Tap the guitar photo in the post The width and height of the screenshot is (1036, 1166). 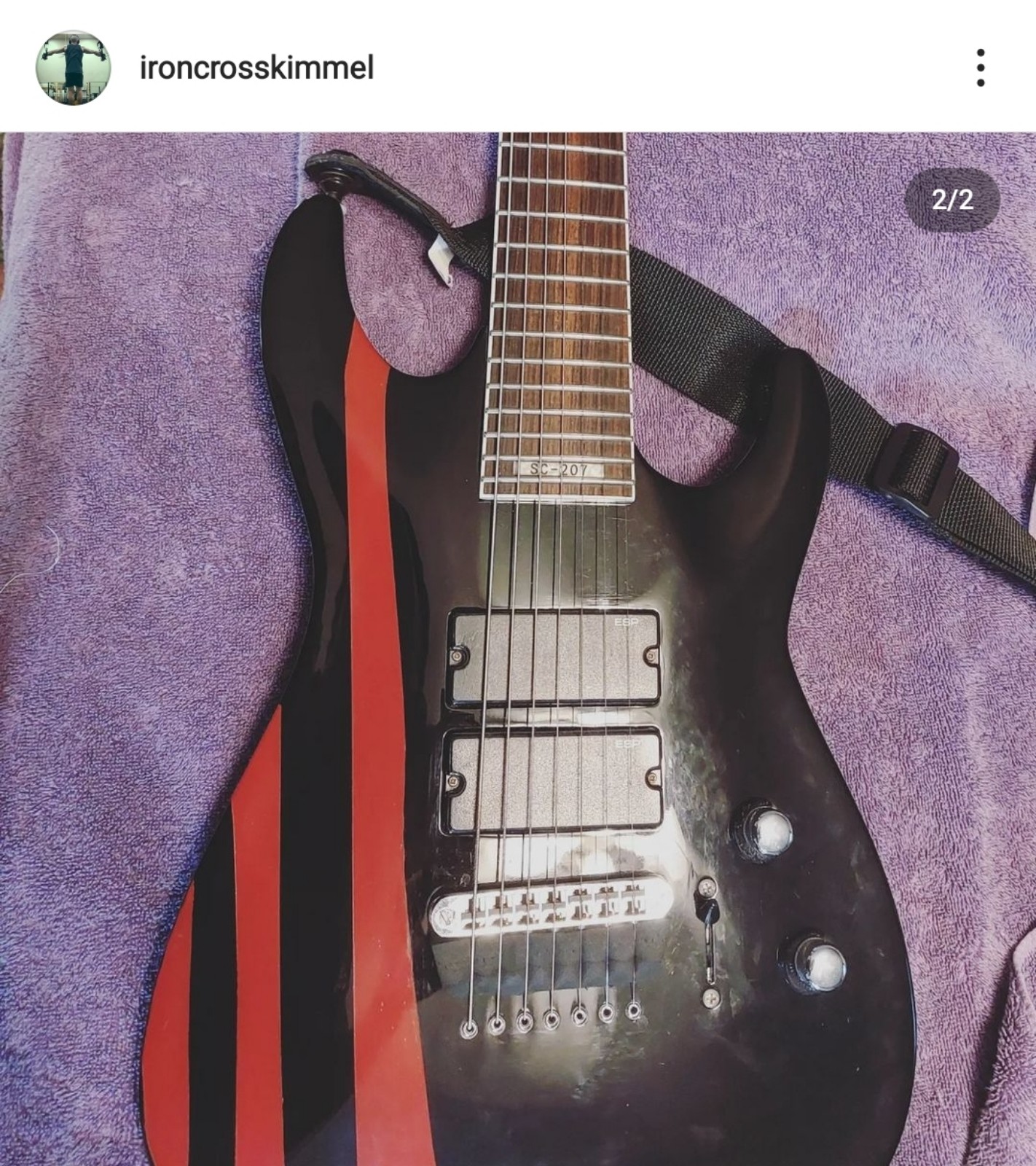tap(518, 649)
